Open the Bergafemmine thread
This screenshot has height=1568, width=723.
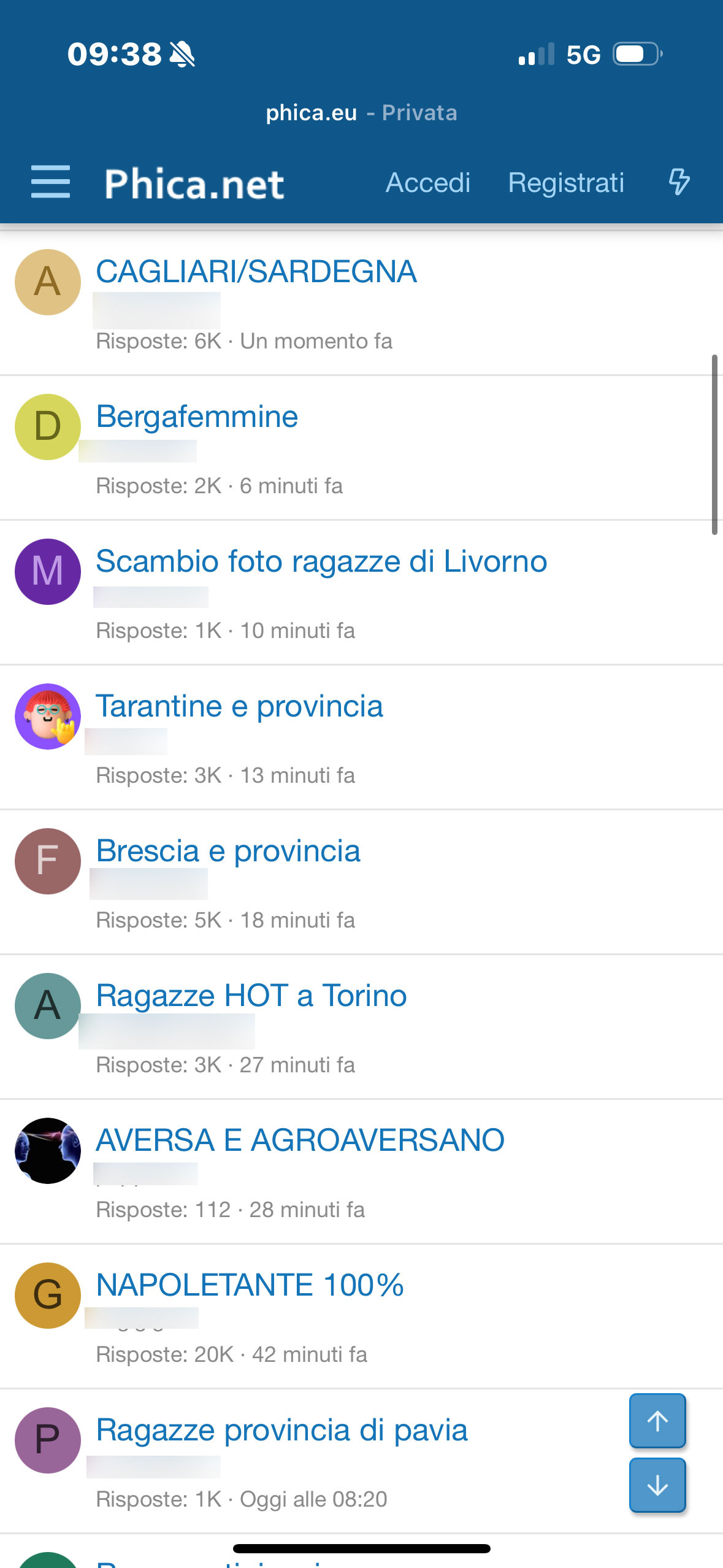(197, 417)
